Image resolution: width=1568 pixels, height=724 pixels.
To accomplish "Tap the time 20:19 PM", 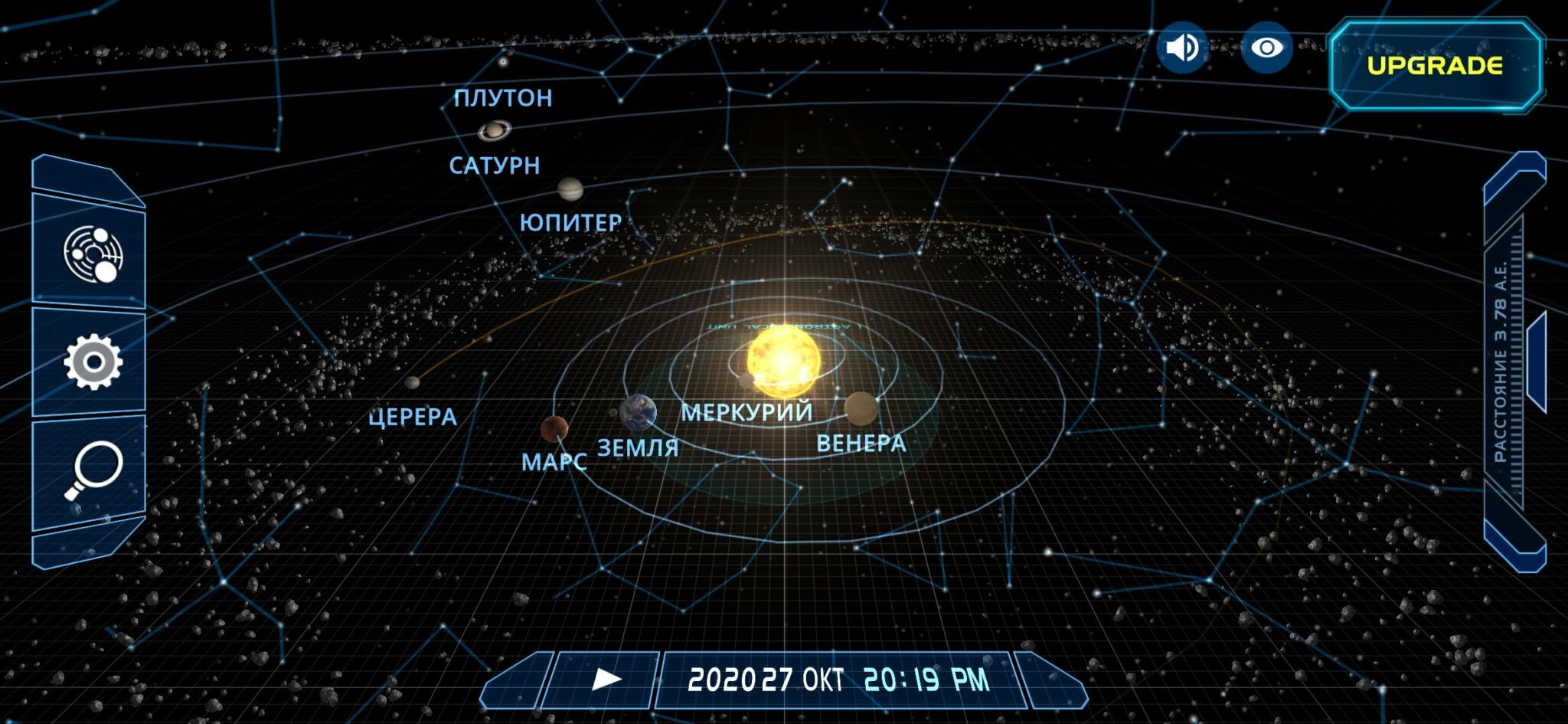I will tap(926, 680).
